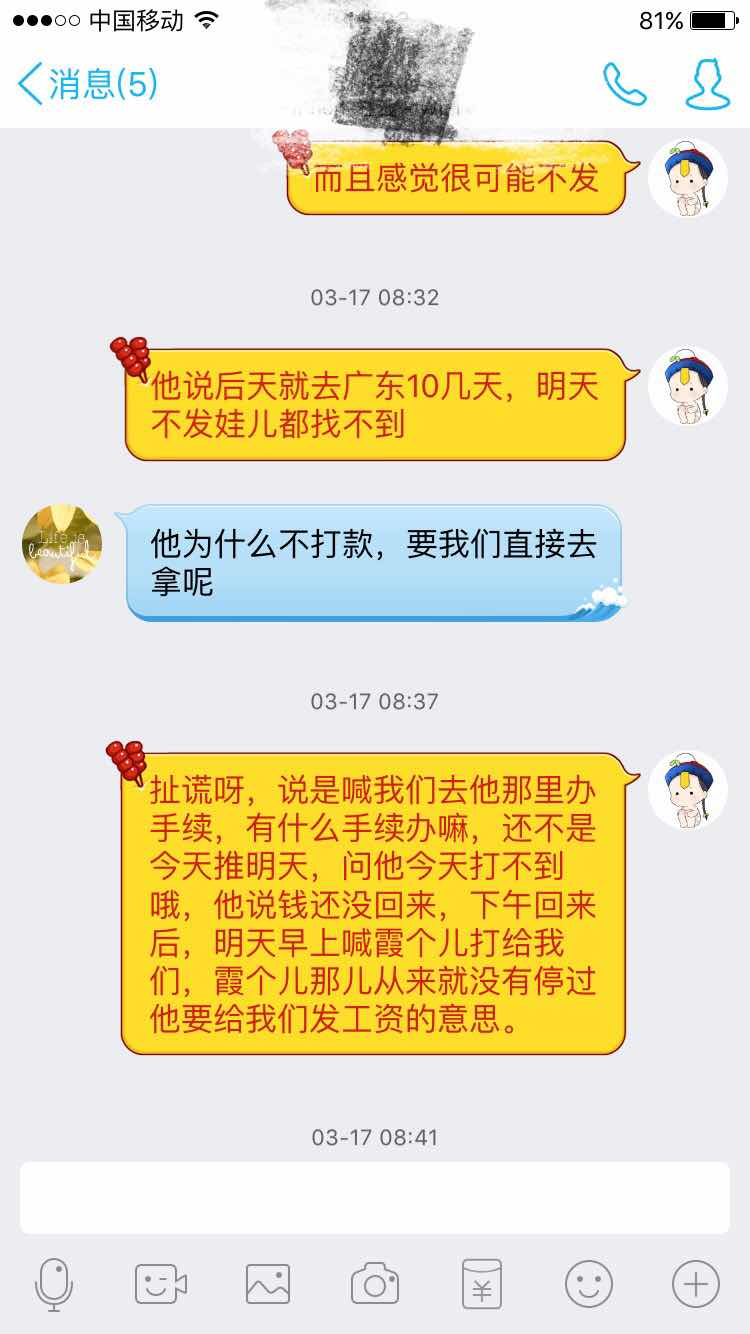The height and width of the screenshot is (1334, 750).
Task: Open the emoji smiley panel
Action: pyautogui.click(x=588, y=1283)
